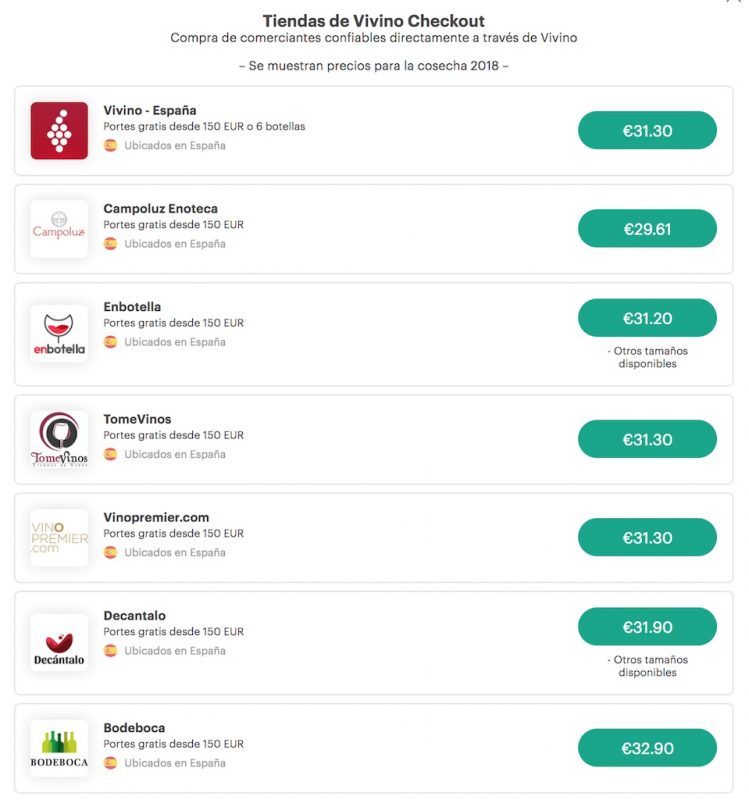Screen dimensions: 749x800
Task: Tap the €31.30 price button for Vivino - España
Action: coord(647,131)
